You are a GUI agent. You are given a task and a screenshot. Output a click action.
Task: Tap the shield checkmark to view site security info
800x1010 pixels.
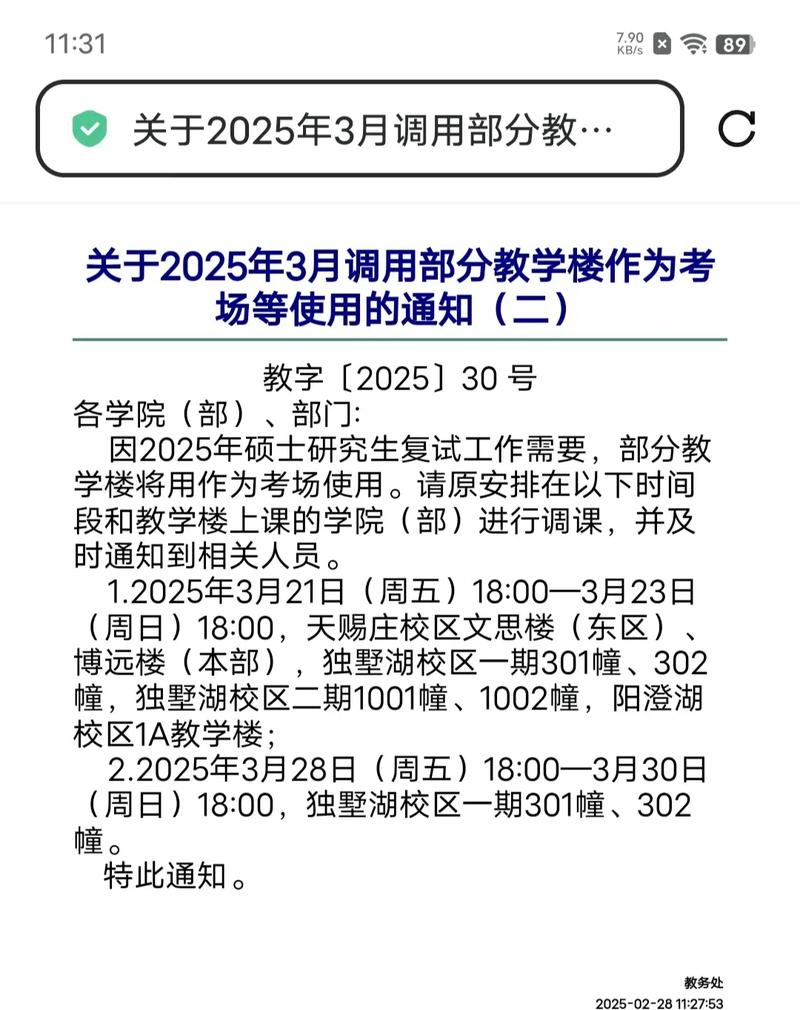point(91,128)
